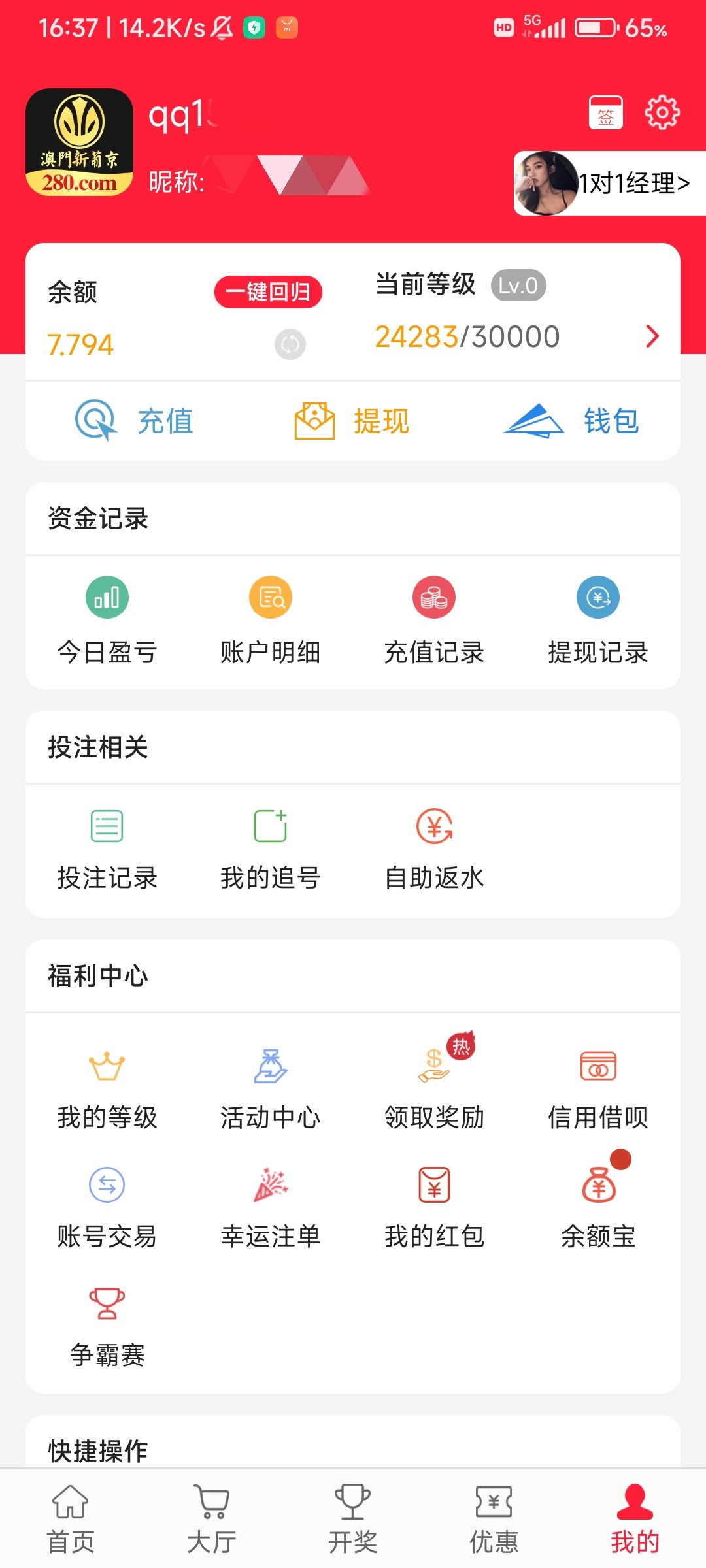Viewport: 706px width, 1568px height.
Task: Switch to the 首页 home tab
Action: 71,1518
